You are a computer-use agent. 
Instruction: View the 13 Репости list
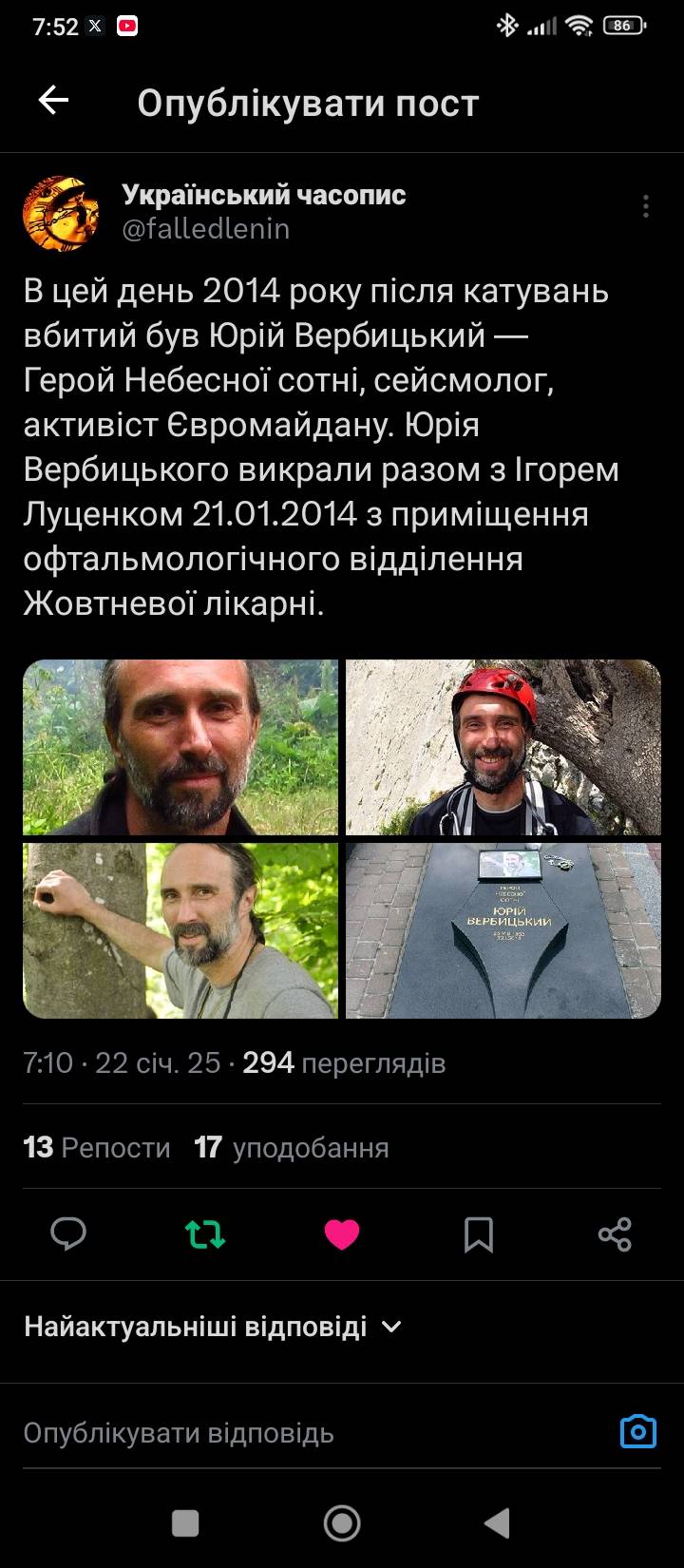(97, 1148)
